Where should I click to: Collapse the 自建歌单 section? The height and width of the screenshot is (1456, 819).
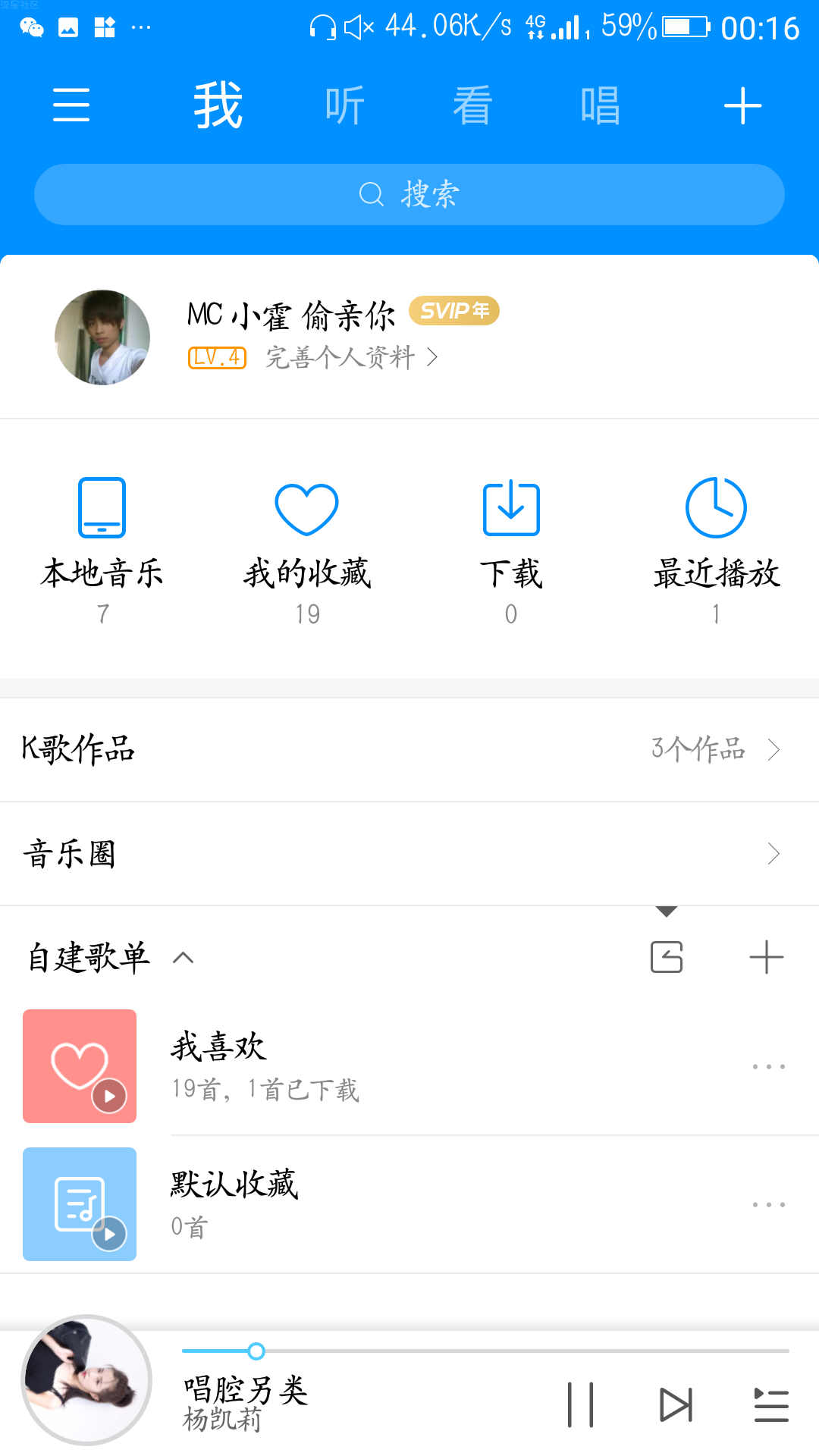pos(184,958)
